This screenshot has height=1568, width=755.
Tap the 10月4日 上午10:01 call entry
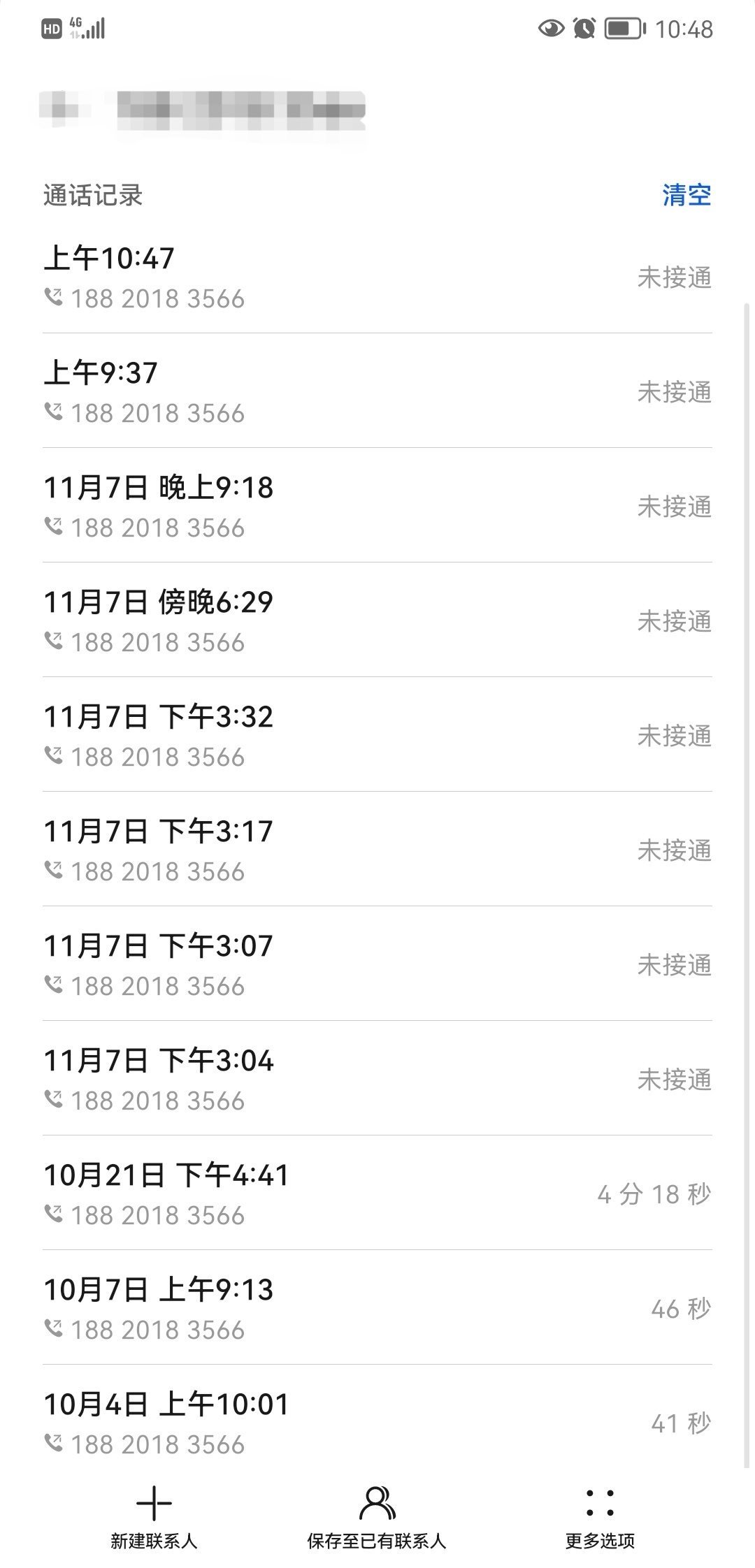(x=377, y=1421)
